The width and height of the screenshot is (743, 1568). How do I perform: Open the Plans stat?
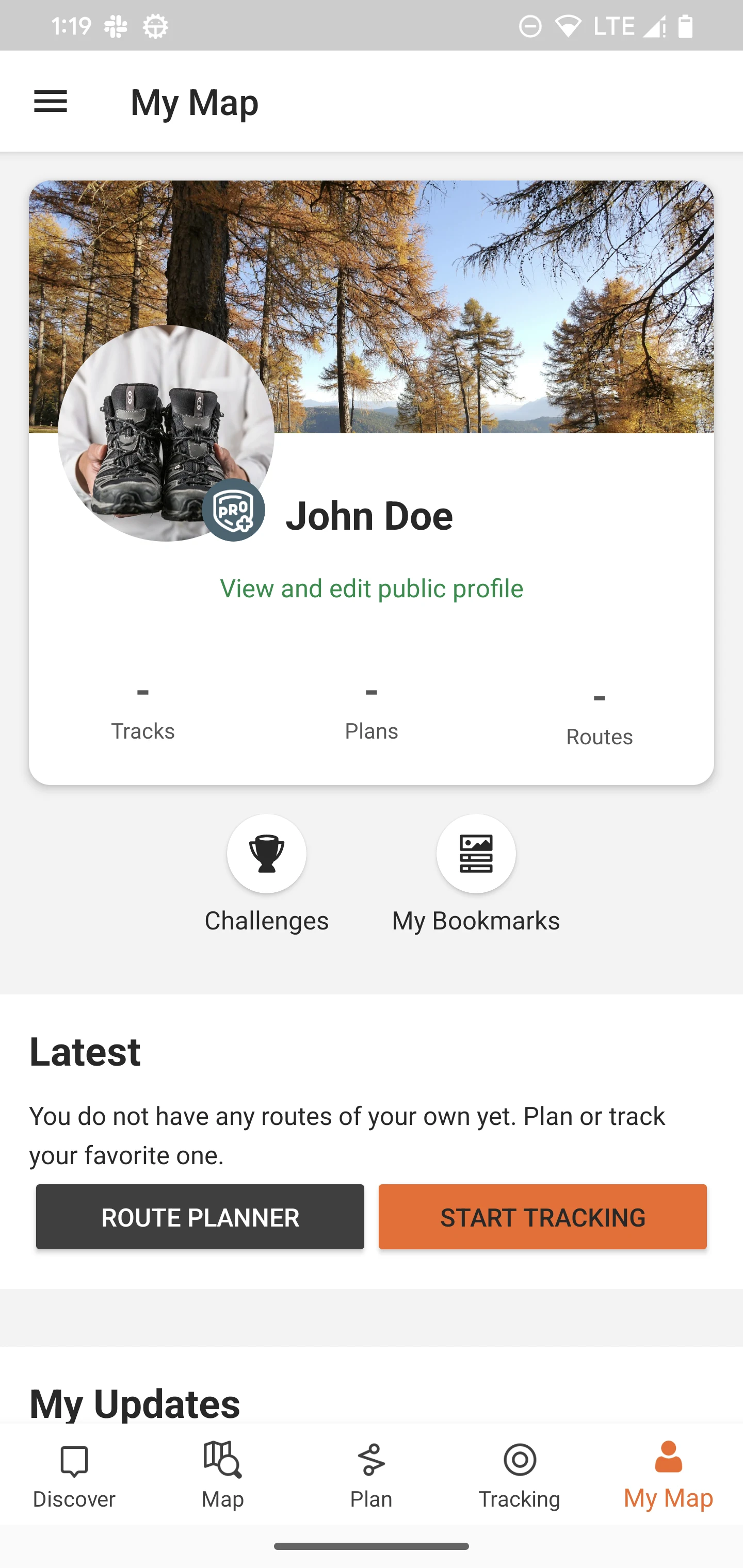pyautogui.click(x=372, y=710)
